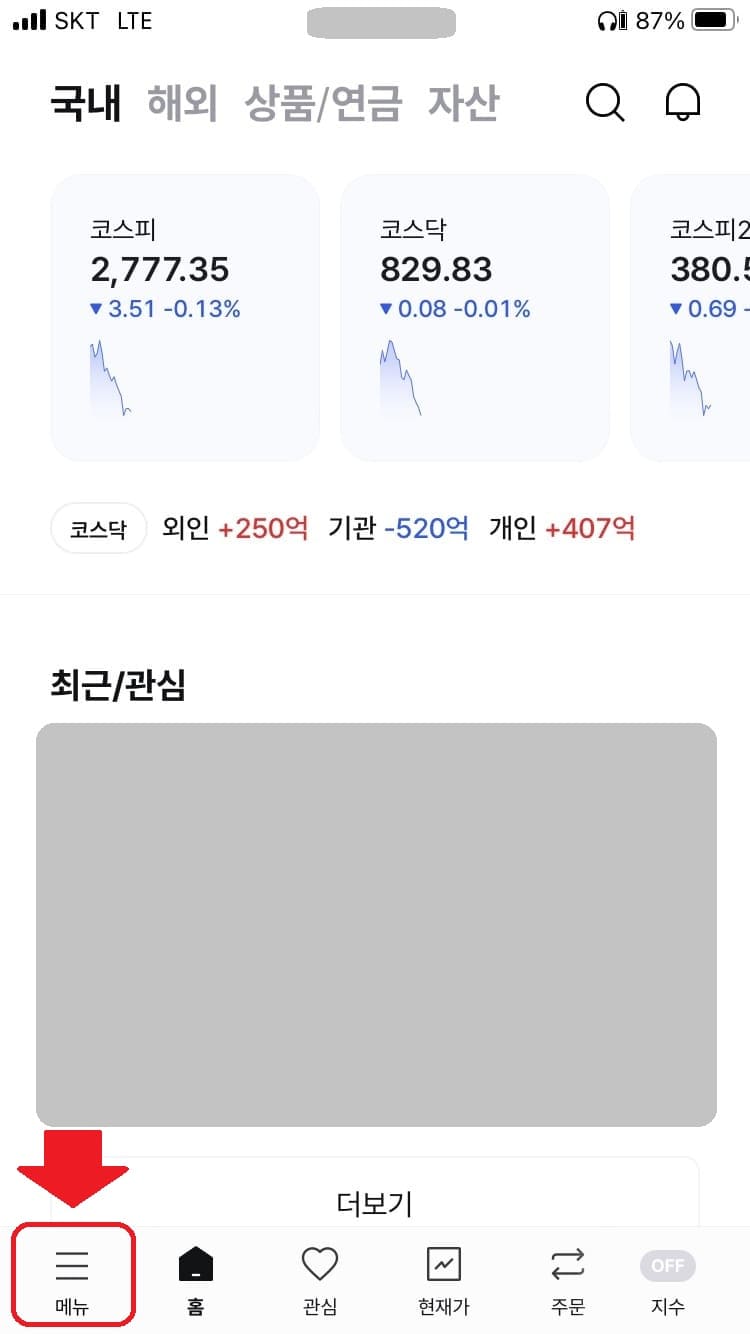Open the 관심 heart icon

click(318, 1265)
